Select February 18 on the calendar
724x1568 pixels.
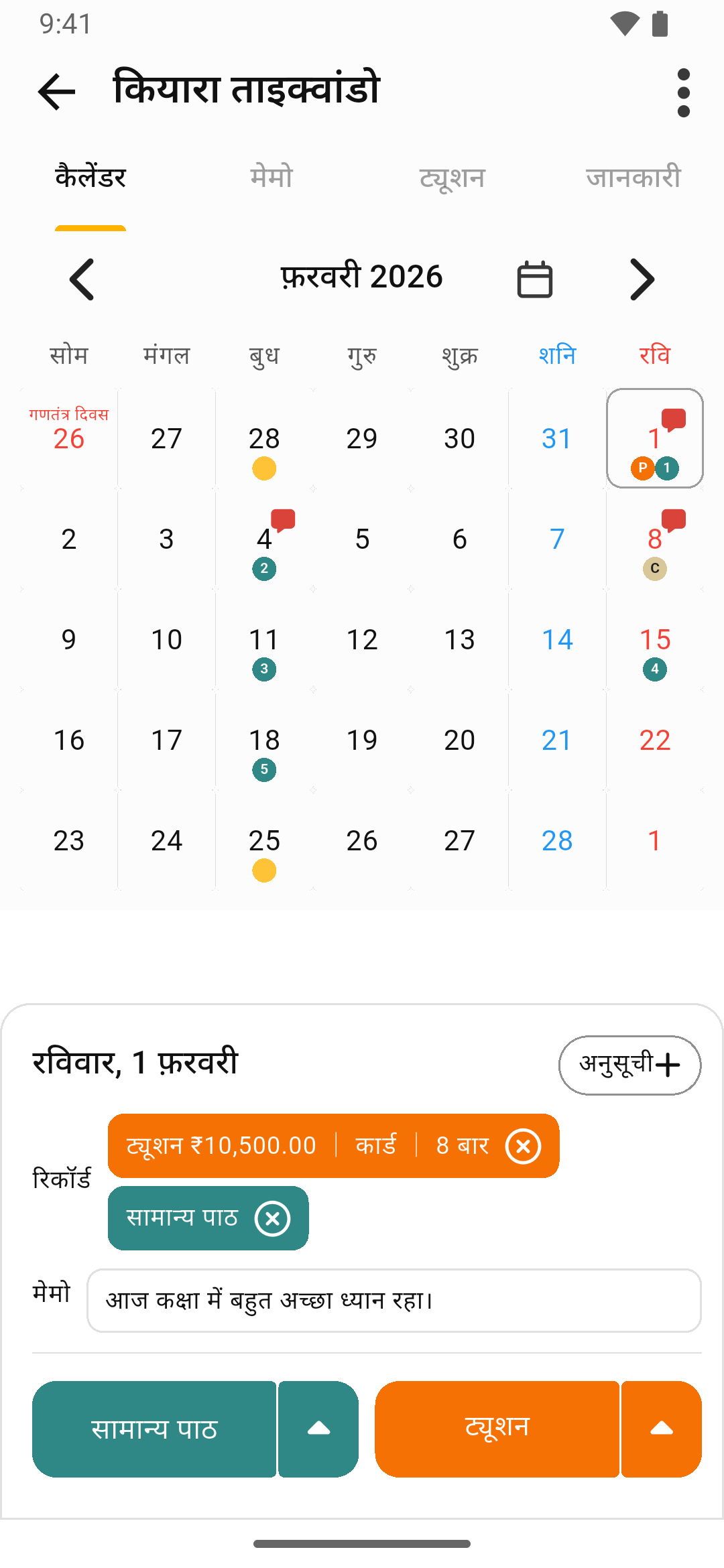[264, 741]
